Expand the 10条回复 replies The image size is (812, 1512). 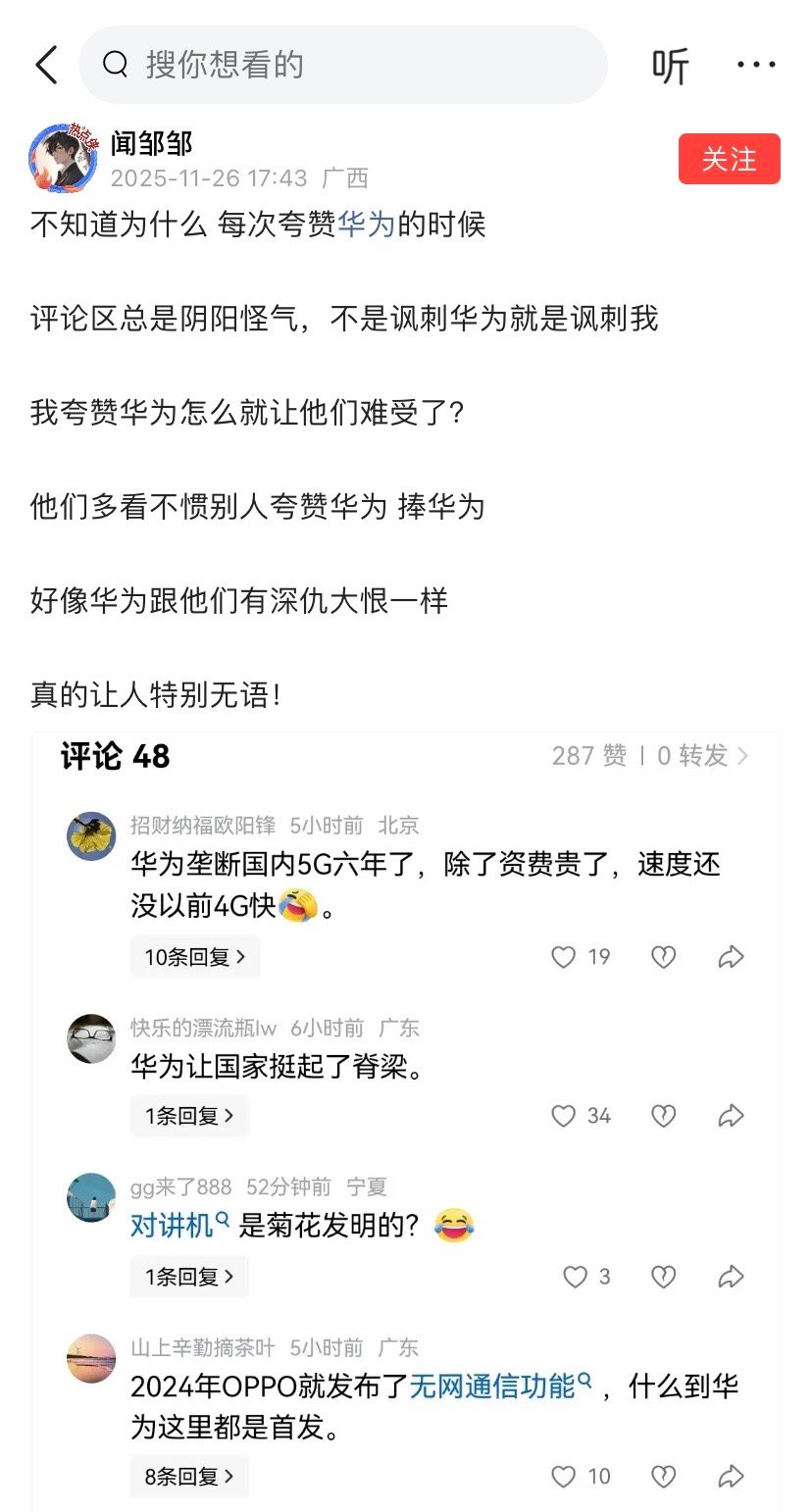tap(194, 956)
